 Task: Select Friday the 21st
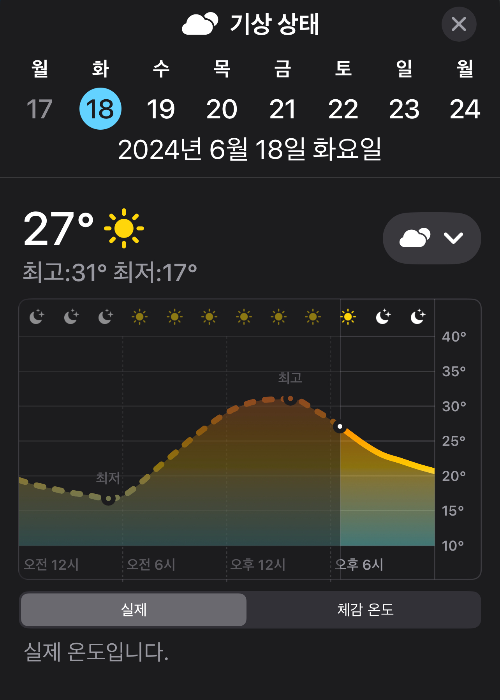(283, 109)
